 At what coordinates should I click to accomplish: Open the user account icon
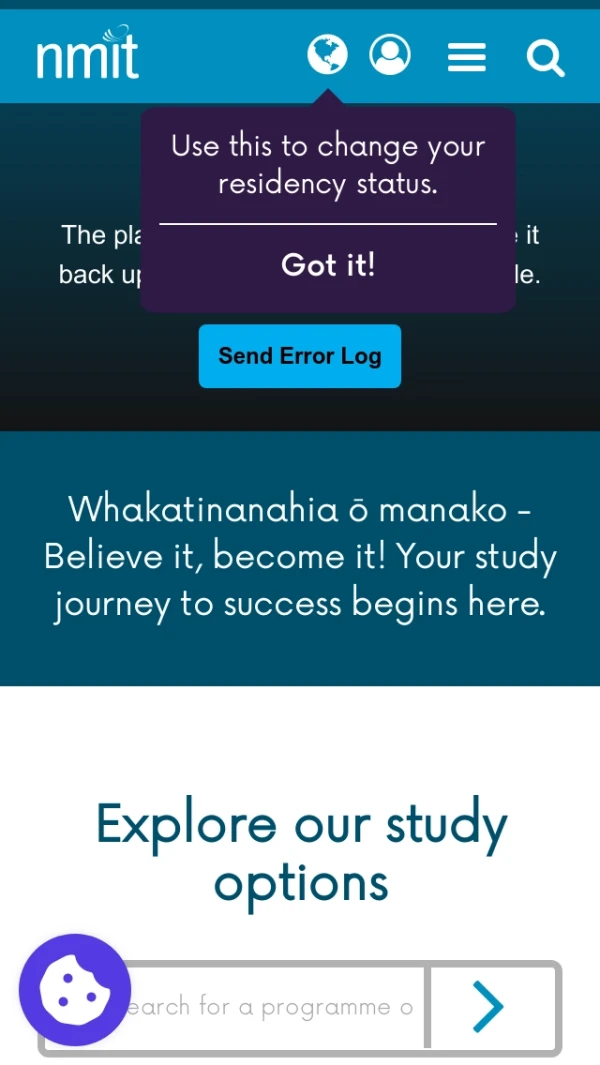click(x=390, y=54)
